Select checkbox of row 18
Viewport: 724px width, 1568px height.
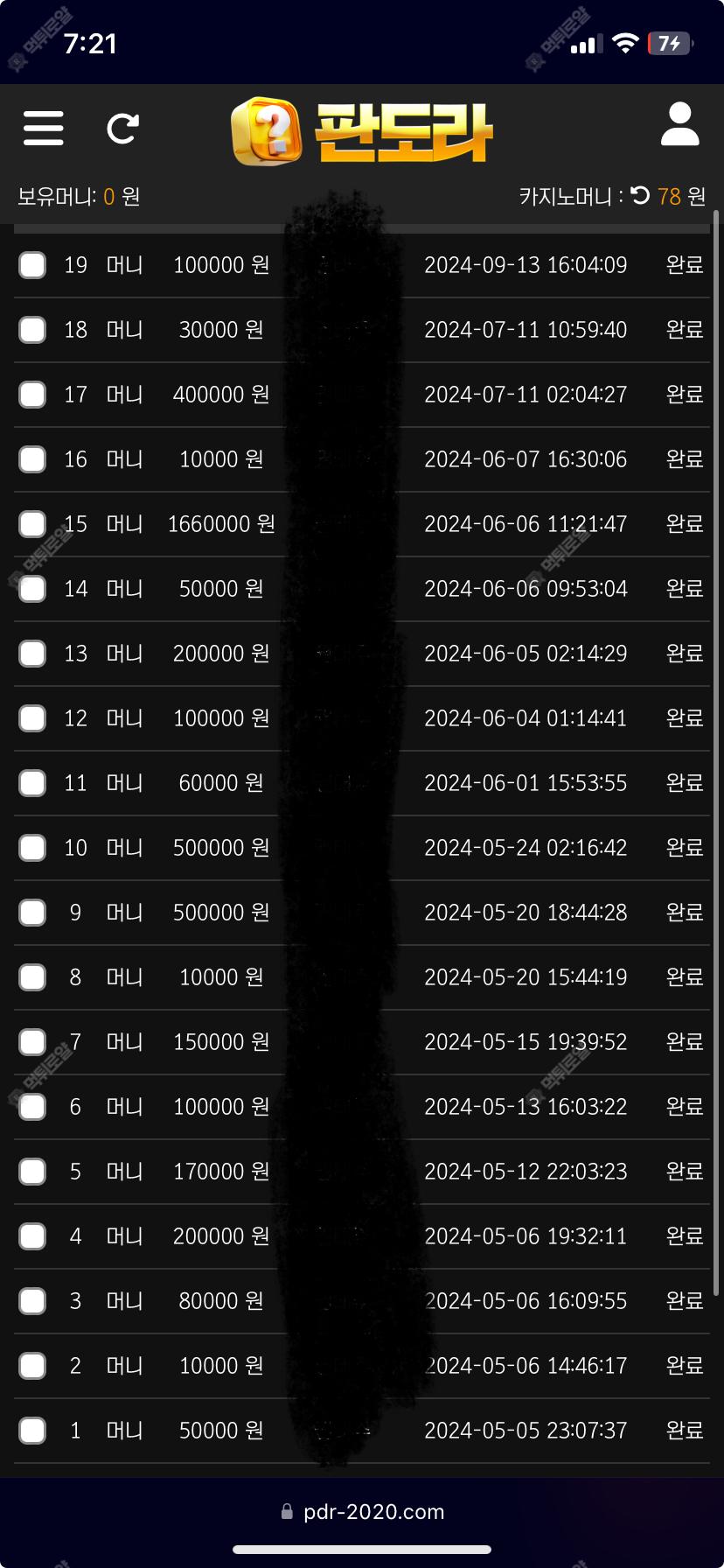(x=32, y=330)
